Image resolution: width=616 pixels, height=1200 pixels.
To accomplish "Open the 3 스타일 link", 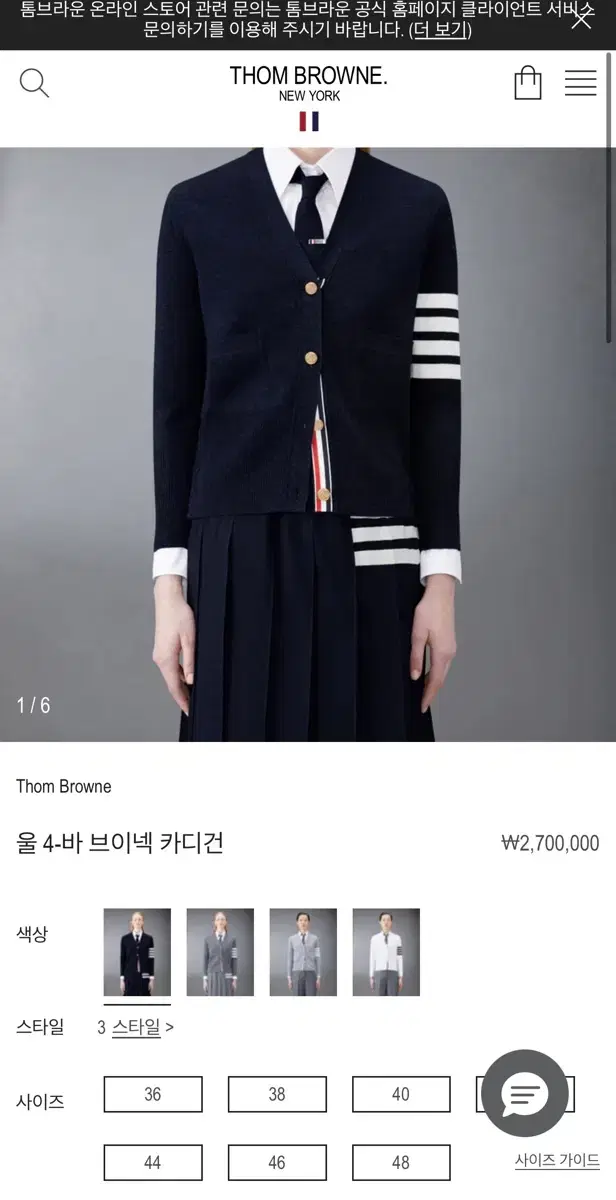I will (x=135, y=1027).
